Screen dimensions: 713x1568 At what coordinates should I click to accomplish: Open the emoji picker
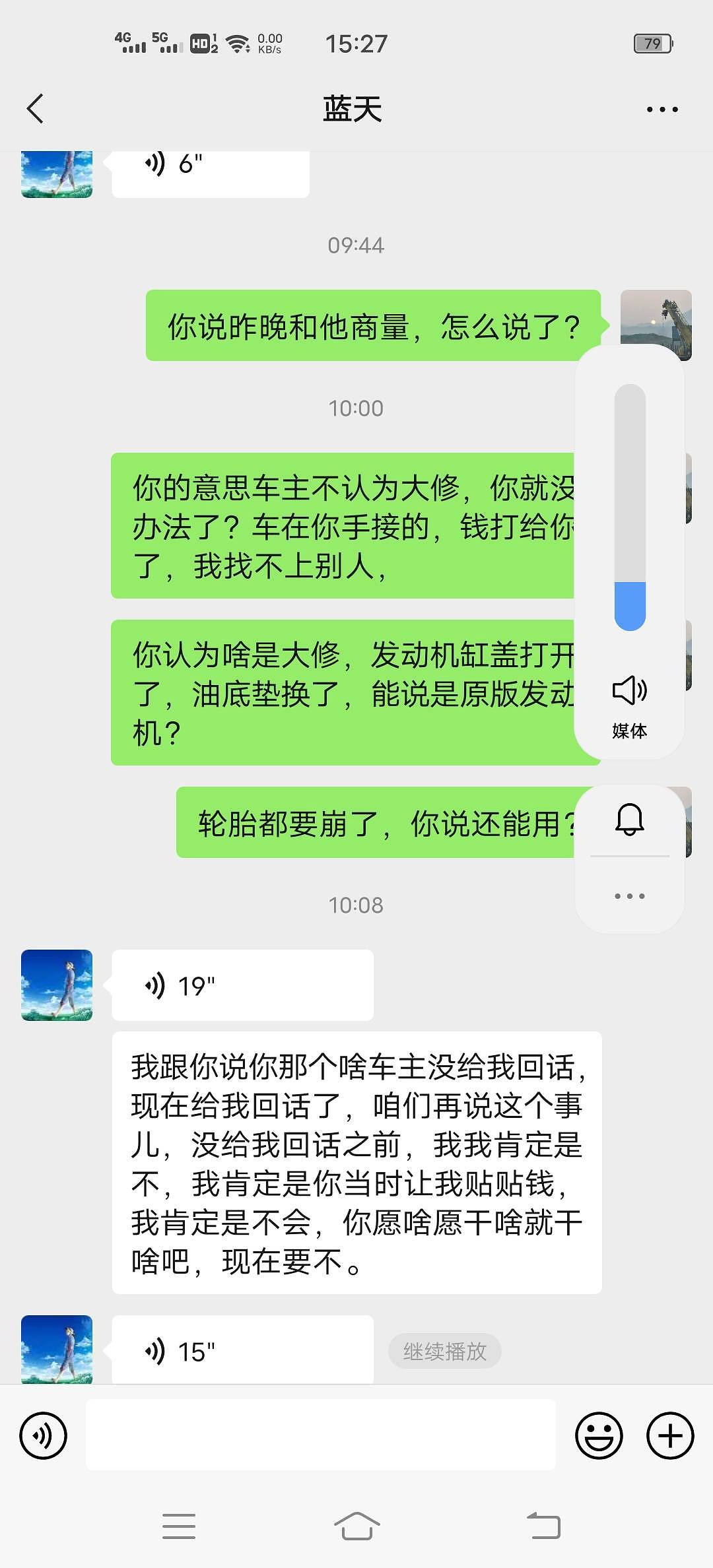click(x=599, y=1435)
